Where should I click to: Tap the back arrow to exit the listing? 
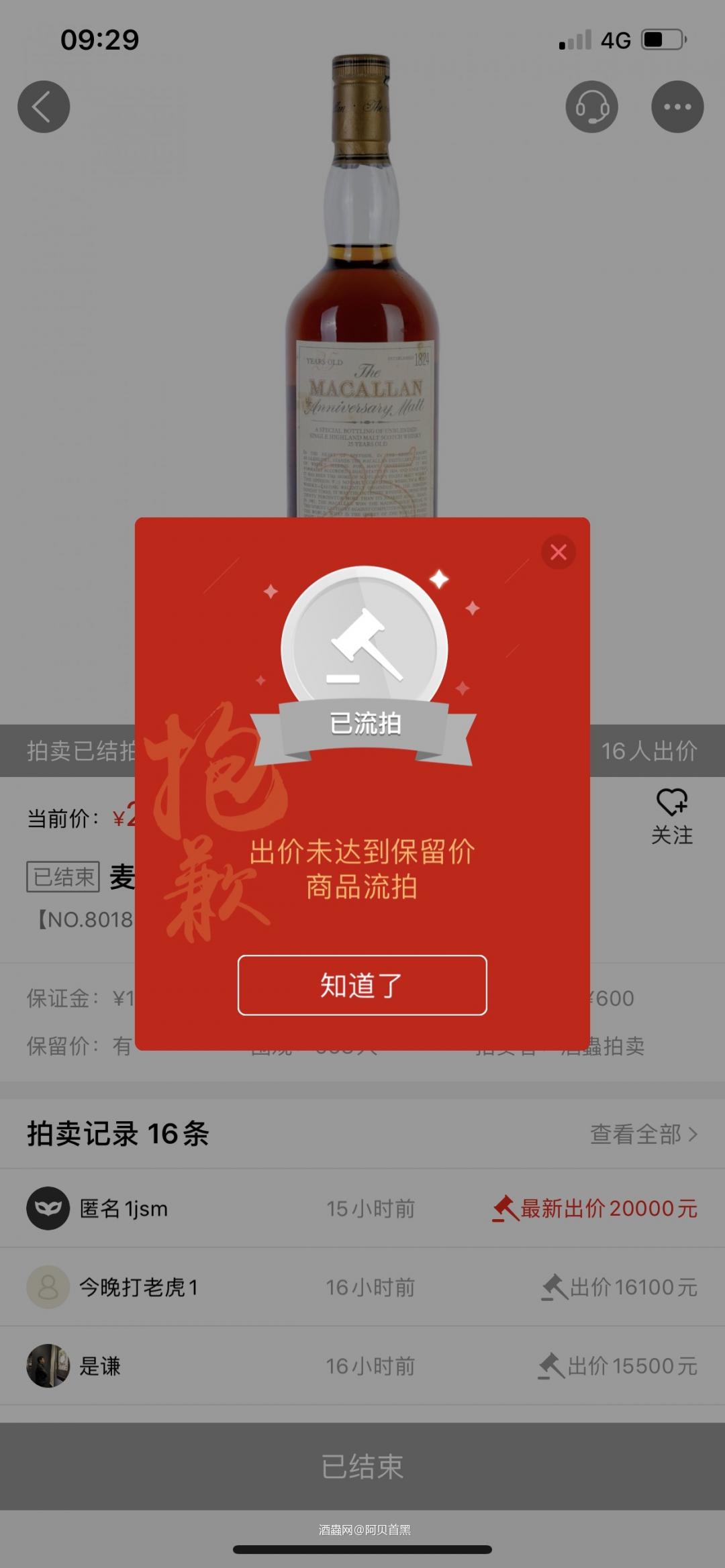pos(43,107)
